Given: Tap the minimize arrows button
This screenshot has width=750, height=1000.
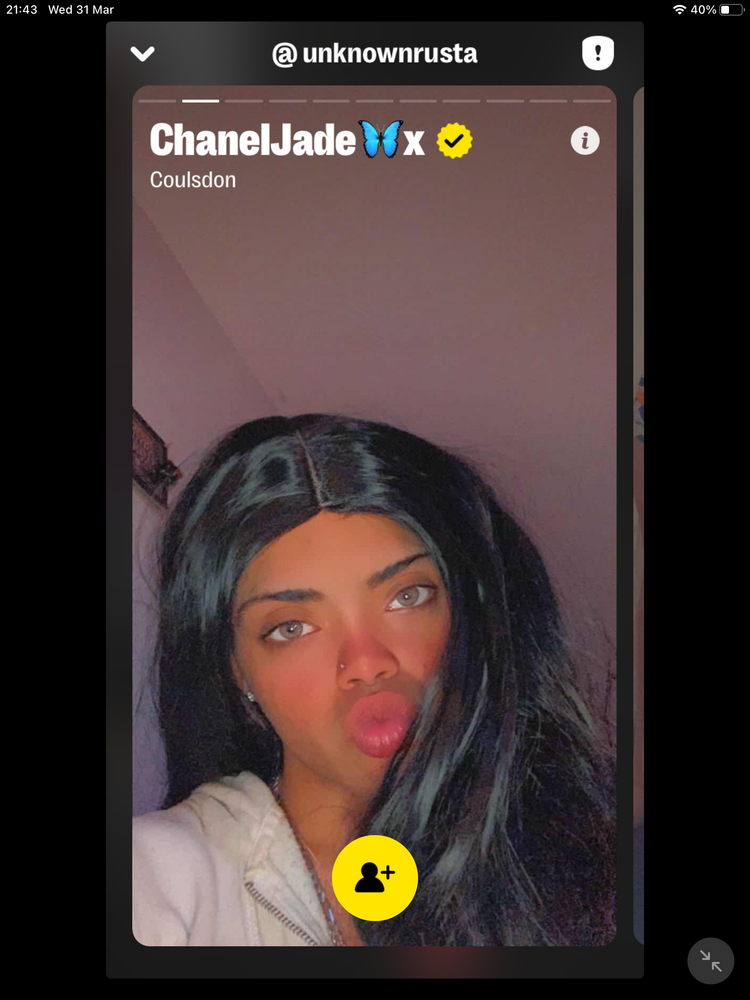Looking at the screenshot, I should pyautogui.click(x=711, y=962).
